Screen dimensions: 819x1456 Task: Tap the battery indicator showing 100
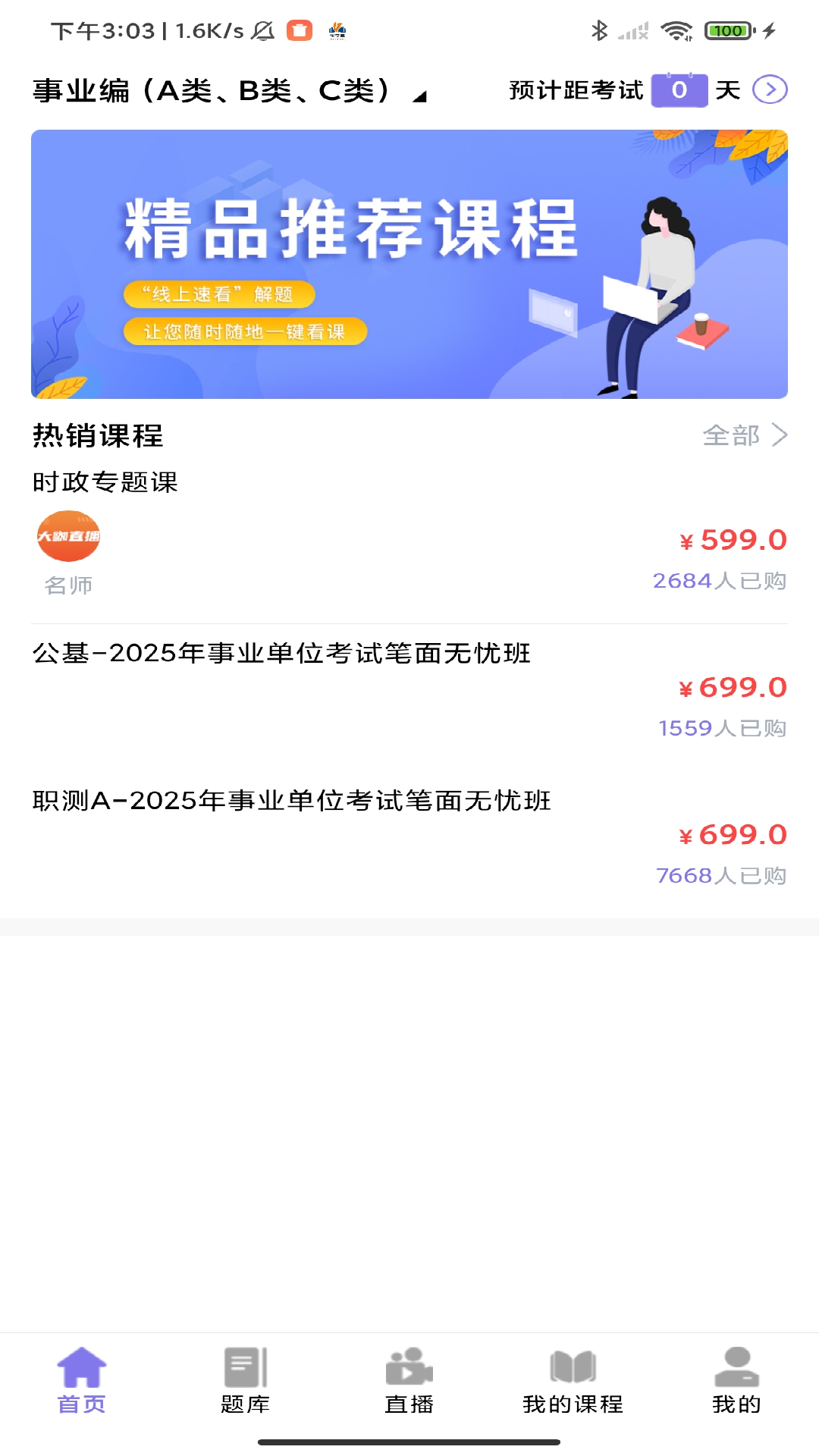[726, 32]
